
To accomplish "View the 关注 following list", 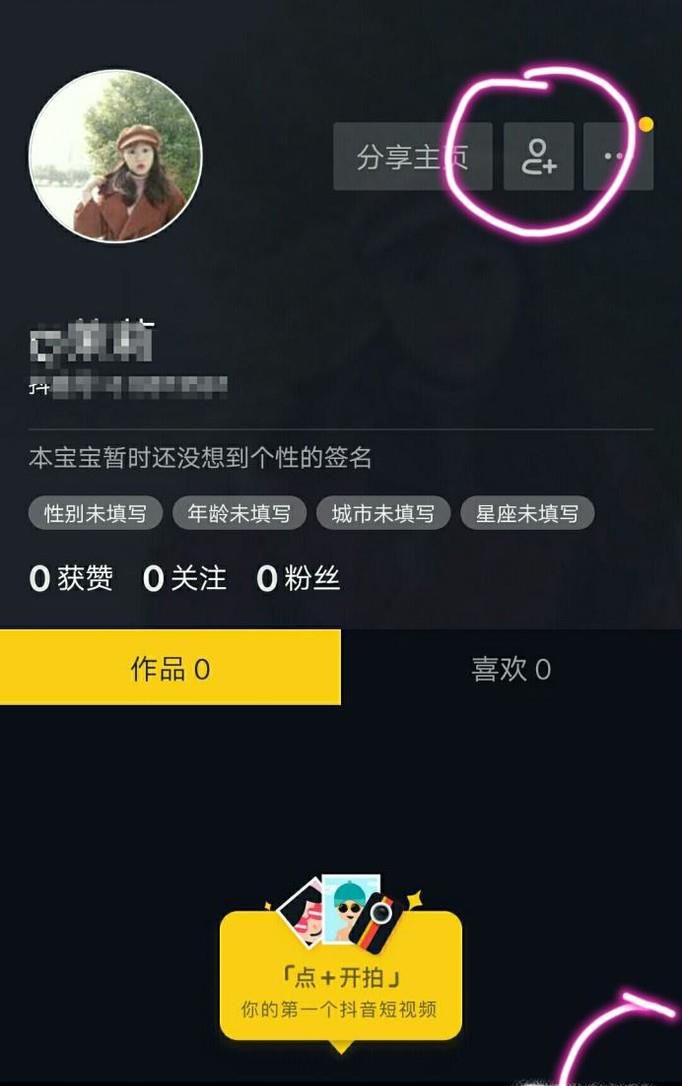I will [185, 578].
